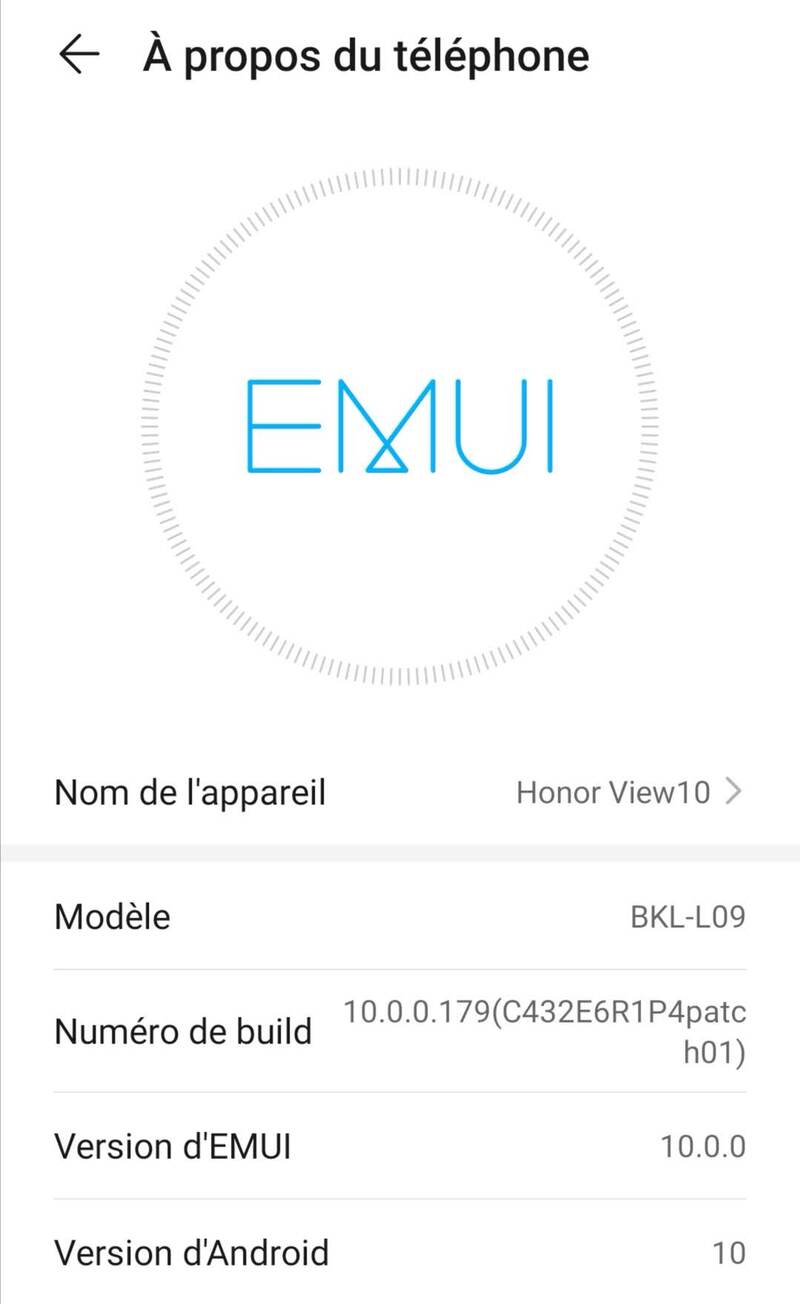Go back from À propos du téléphone

80,55
